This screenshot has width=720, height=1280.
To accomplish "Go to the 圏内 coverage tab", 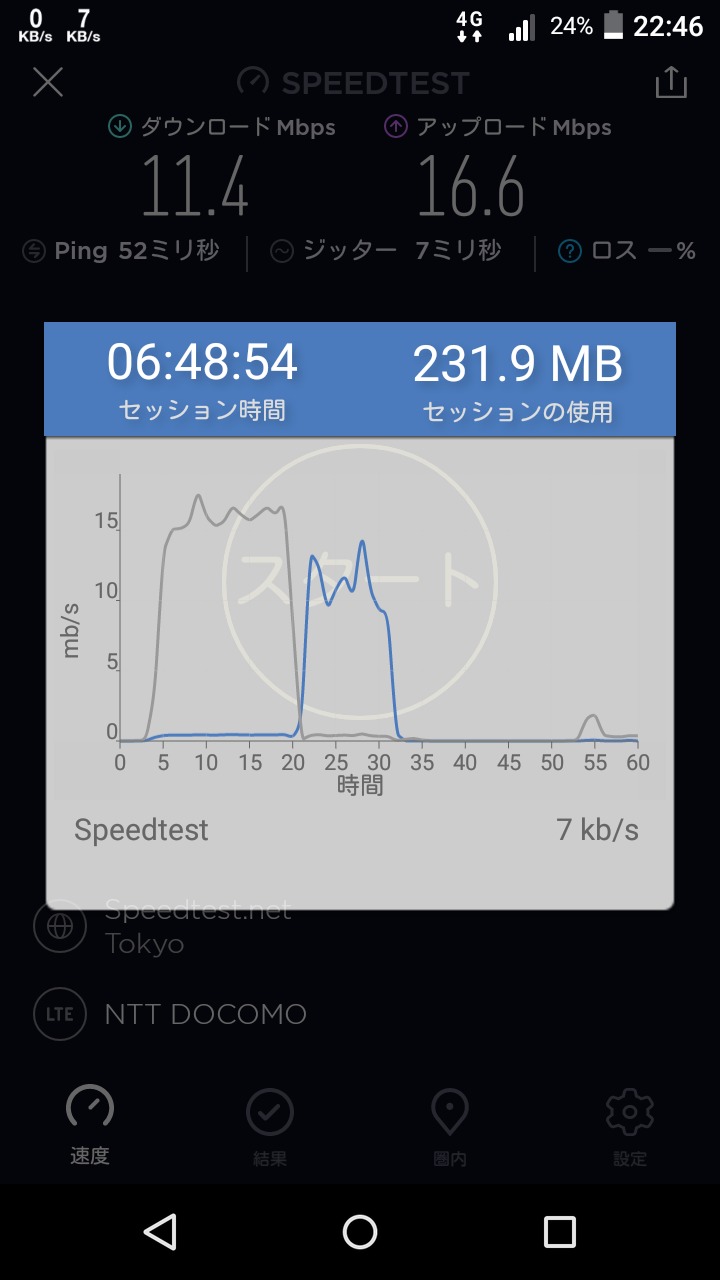I will [450, 1128].
